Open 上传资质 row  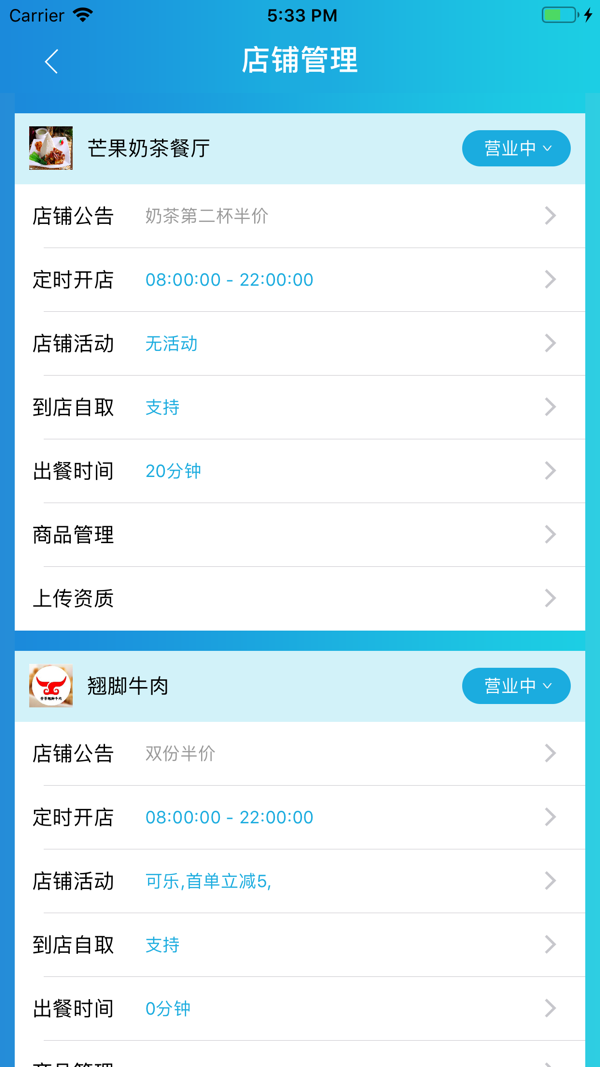click(300, 599)
